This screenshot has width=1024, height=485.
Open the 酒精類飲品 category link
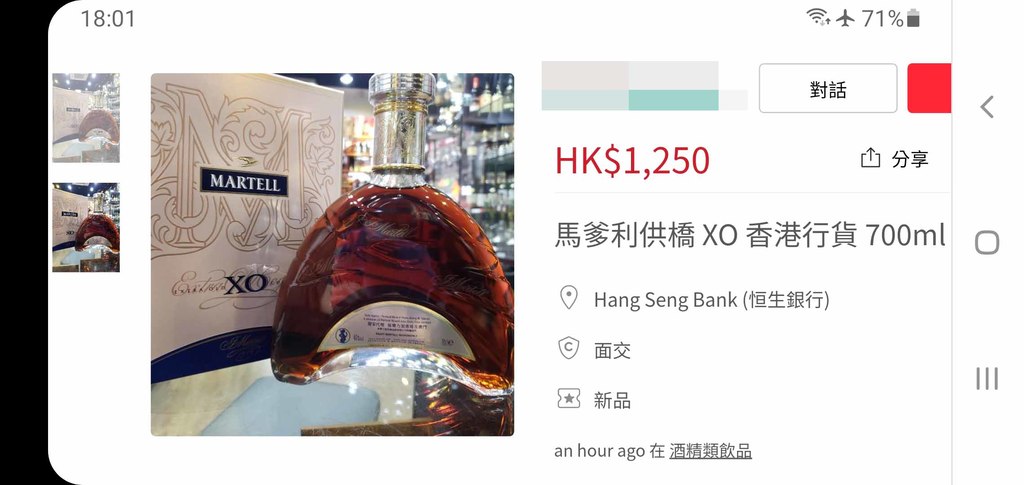pos(710,451)
